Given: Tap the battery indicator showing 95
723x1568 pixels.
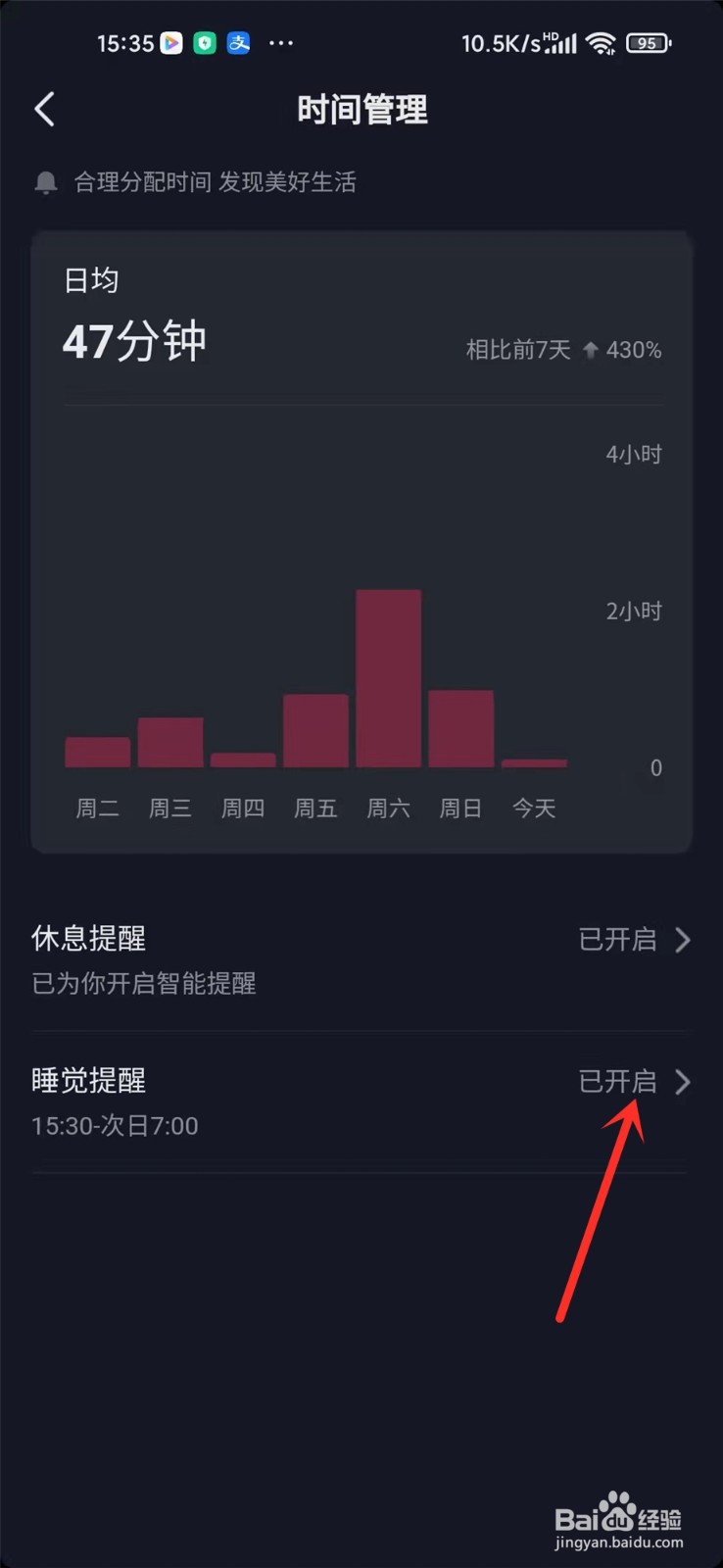Looking at the screenshot, I should (x=647, y=43).
